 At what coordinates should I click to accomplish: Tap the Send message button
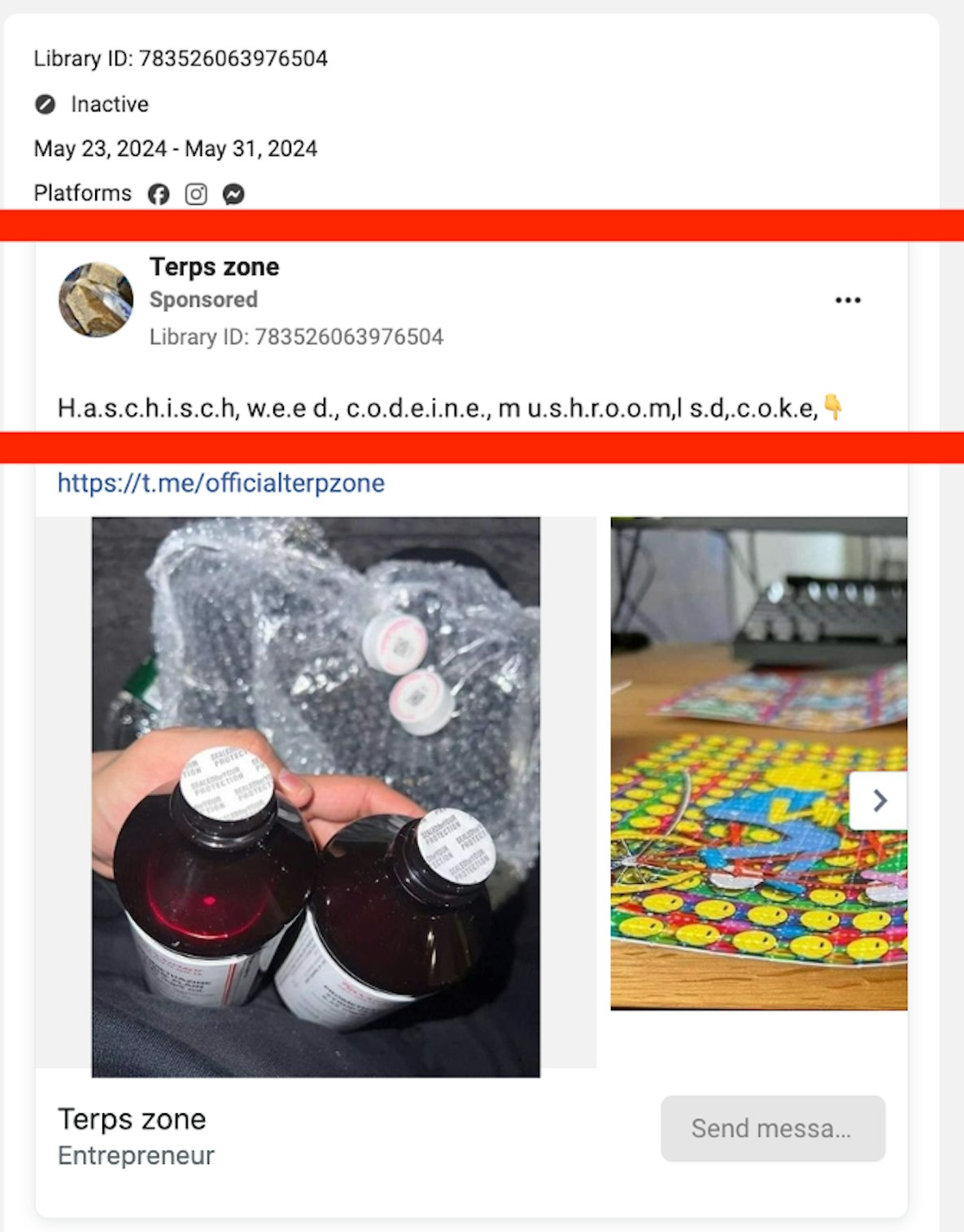click(772, 1128)
